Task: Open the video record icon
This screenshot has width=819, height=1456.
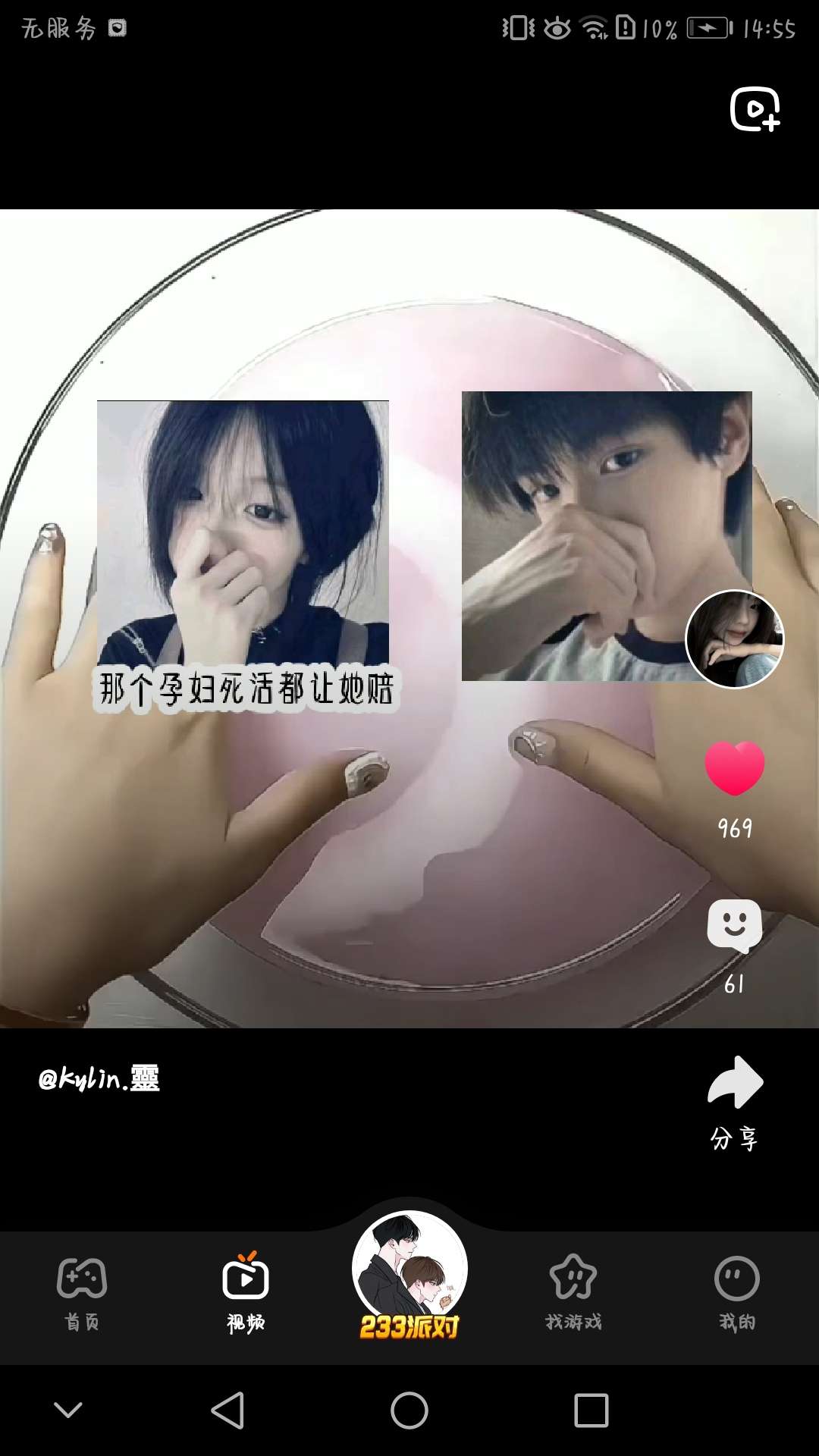Action: point(755,109)
